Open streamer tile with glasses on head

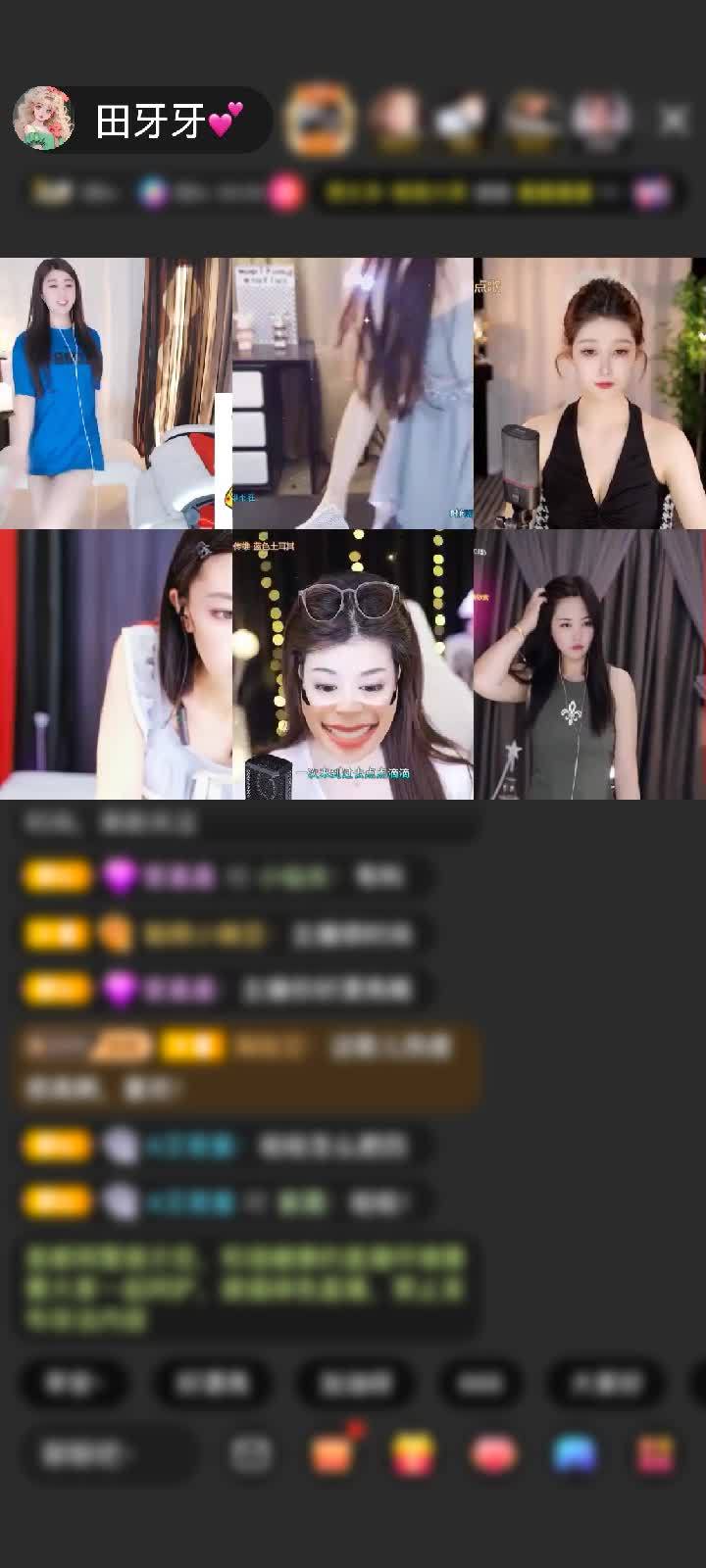(353, 664)
